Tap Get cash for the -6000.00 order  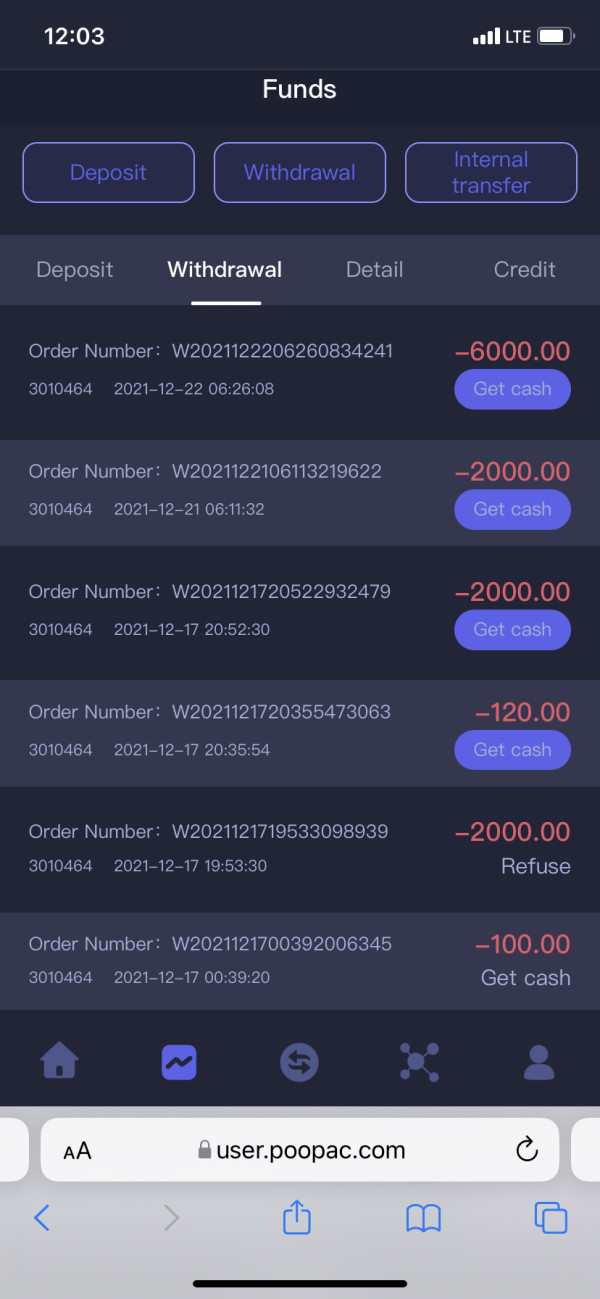click(x=512, y=389)
